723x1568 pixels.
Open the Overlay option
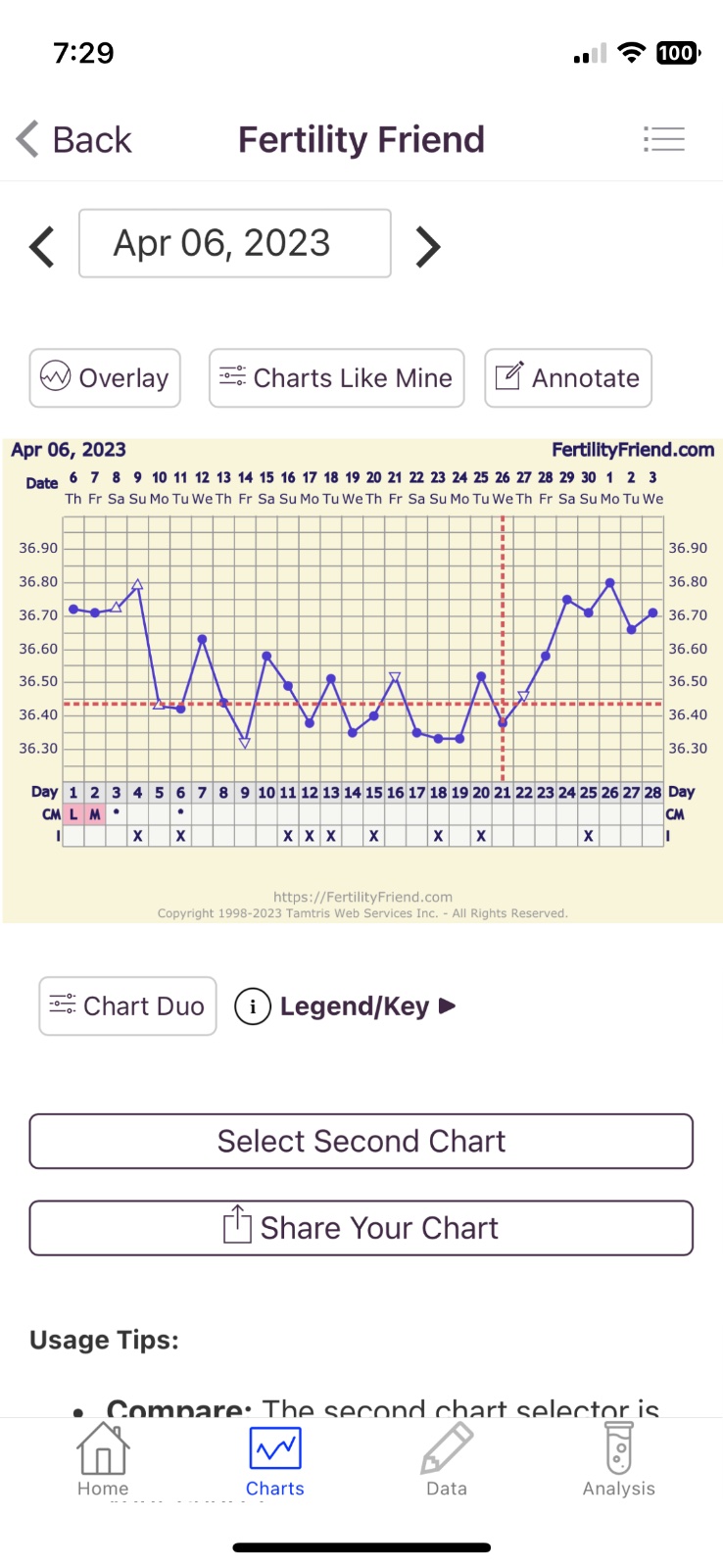click(105, 377)
